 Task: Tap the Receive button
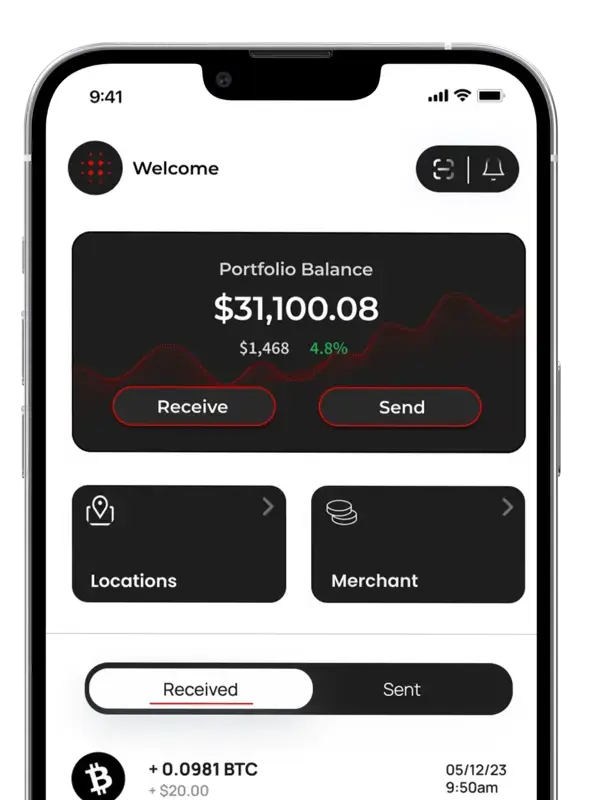193,407
